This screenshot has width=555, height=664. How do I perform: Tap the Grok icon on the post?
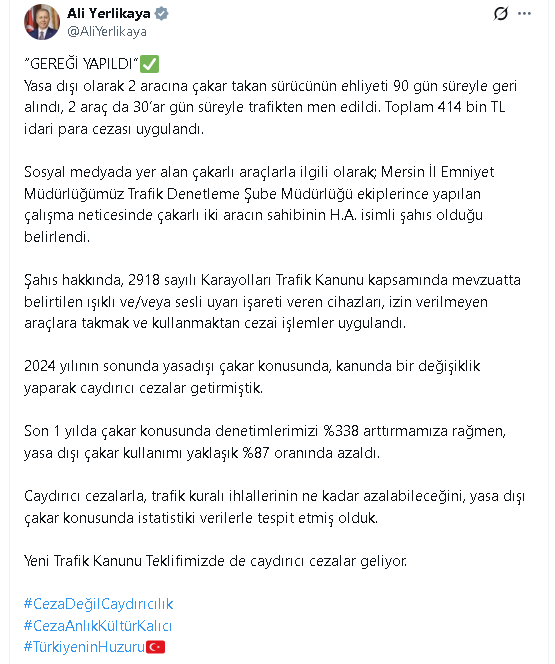pyautogui.click(x=500, y=14)
